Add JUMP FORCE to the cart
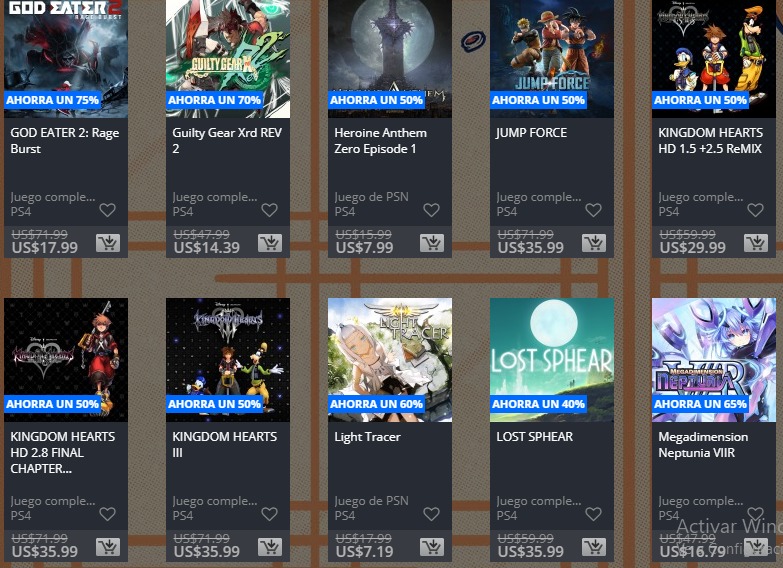The image size is (783, 568). click(593, 243)
